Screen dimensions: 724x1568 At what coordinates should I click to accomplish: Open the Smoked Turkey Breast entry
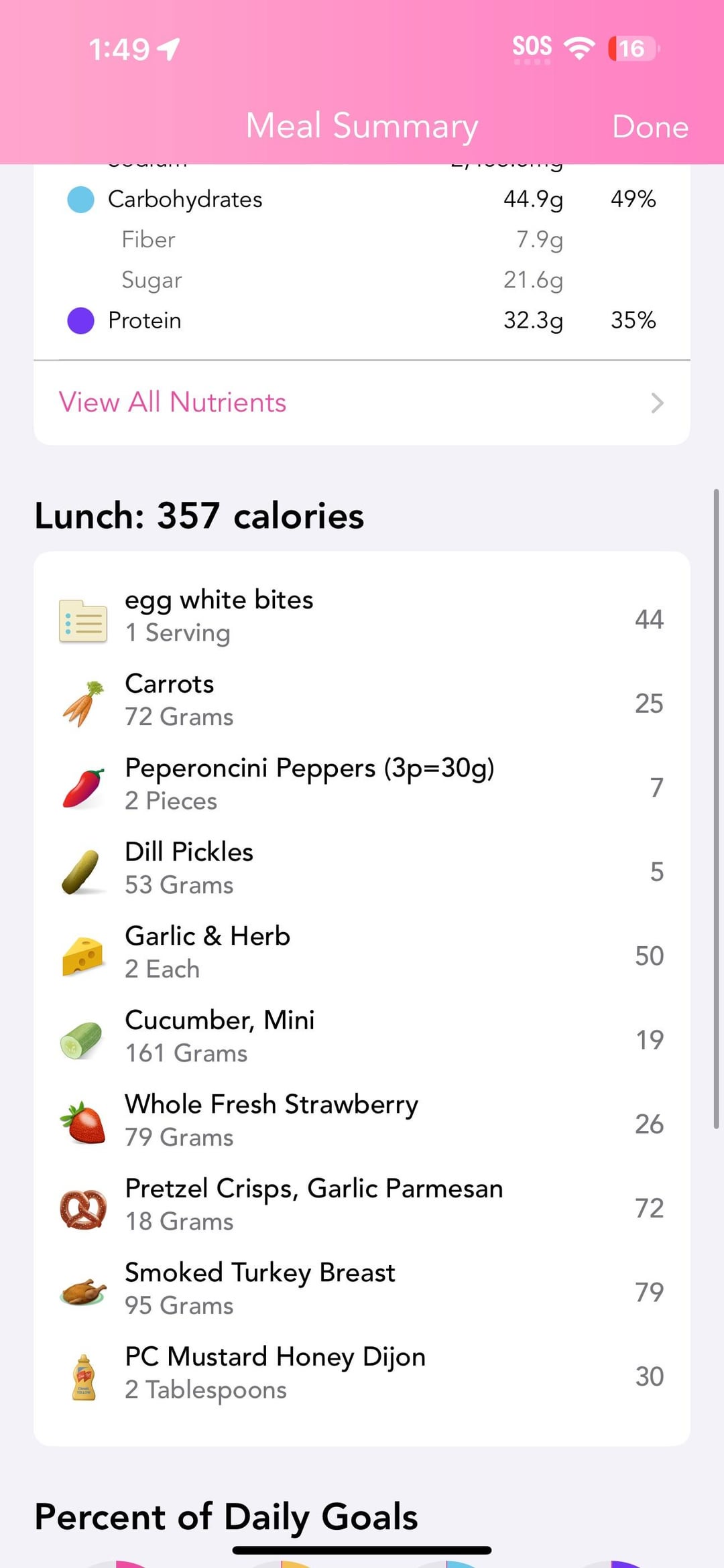point(361,1289)
